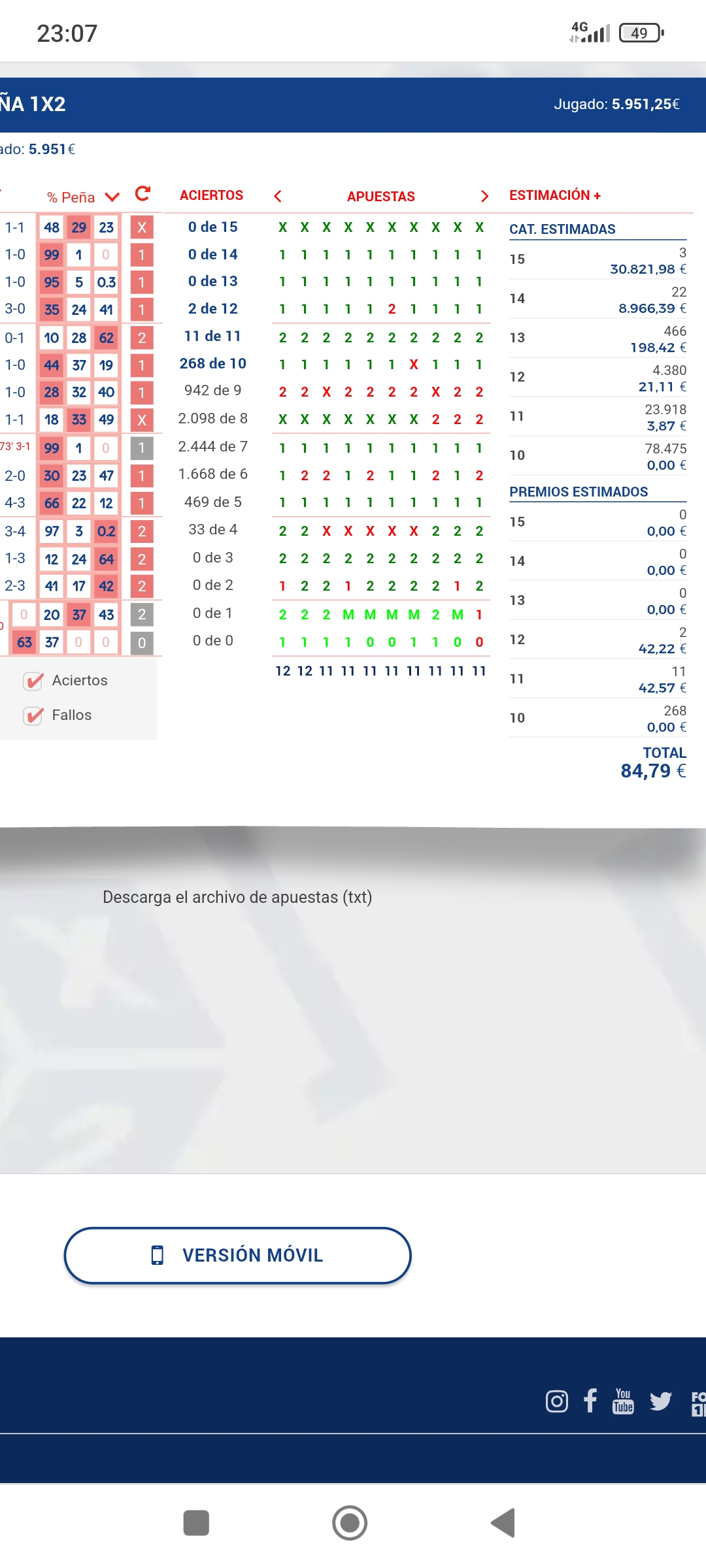
Task: Open the Instagram page
Action: click(x=556, y=1401)
